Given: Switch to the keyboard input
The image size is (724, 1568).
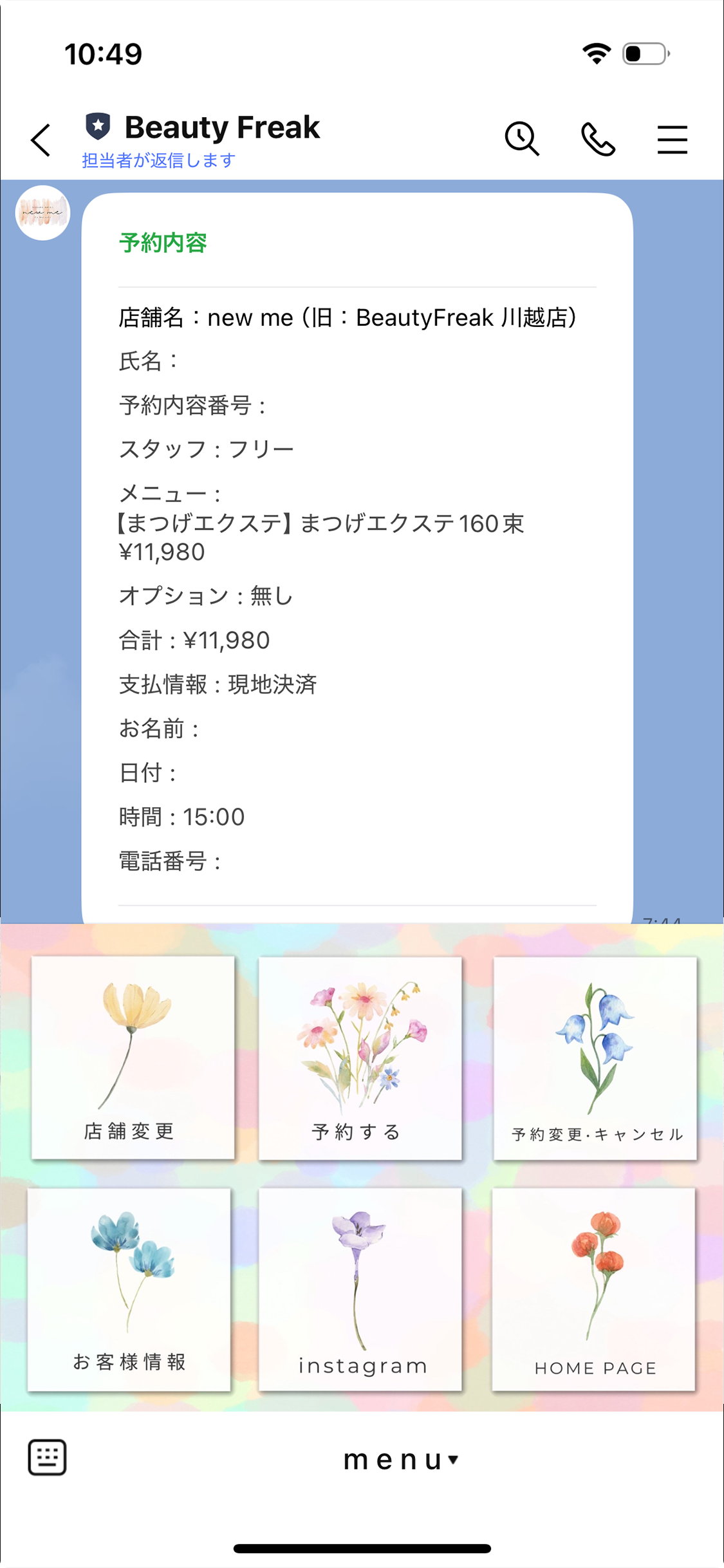Looking at the screenshot, I should point(47,1457).
